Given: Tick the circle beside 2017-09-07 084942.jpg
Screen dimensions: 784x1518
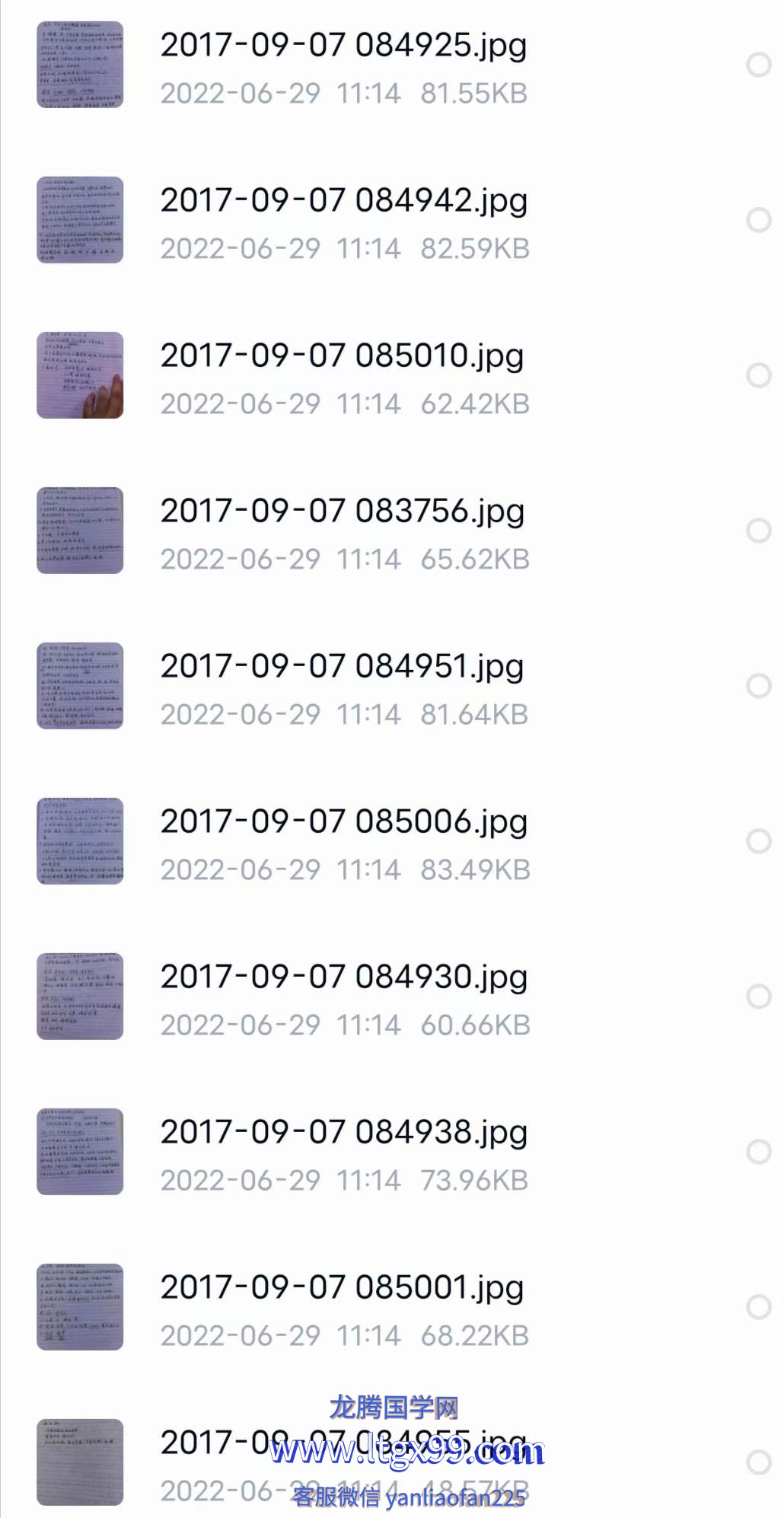Looking at the screenshot, I should click(x=759, y=220).
